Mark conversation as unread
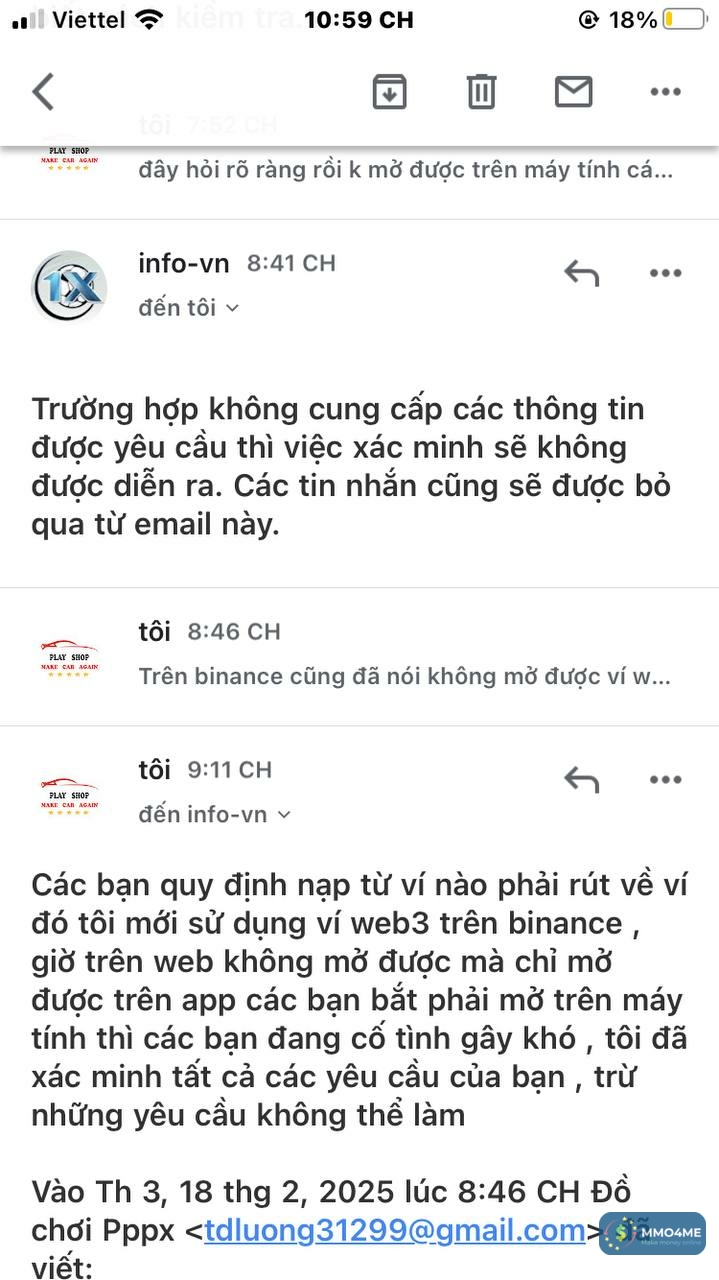The width and height of the screenshot is (719, 1280). 573,92
